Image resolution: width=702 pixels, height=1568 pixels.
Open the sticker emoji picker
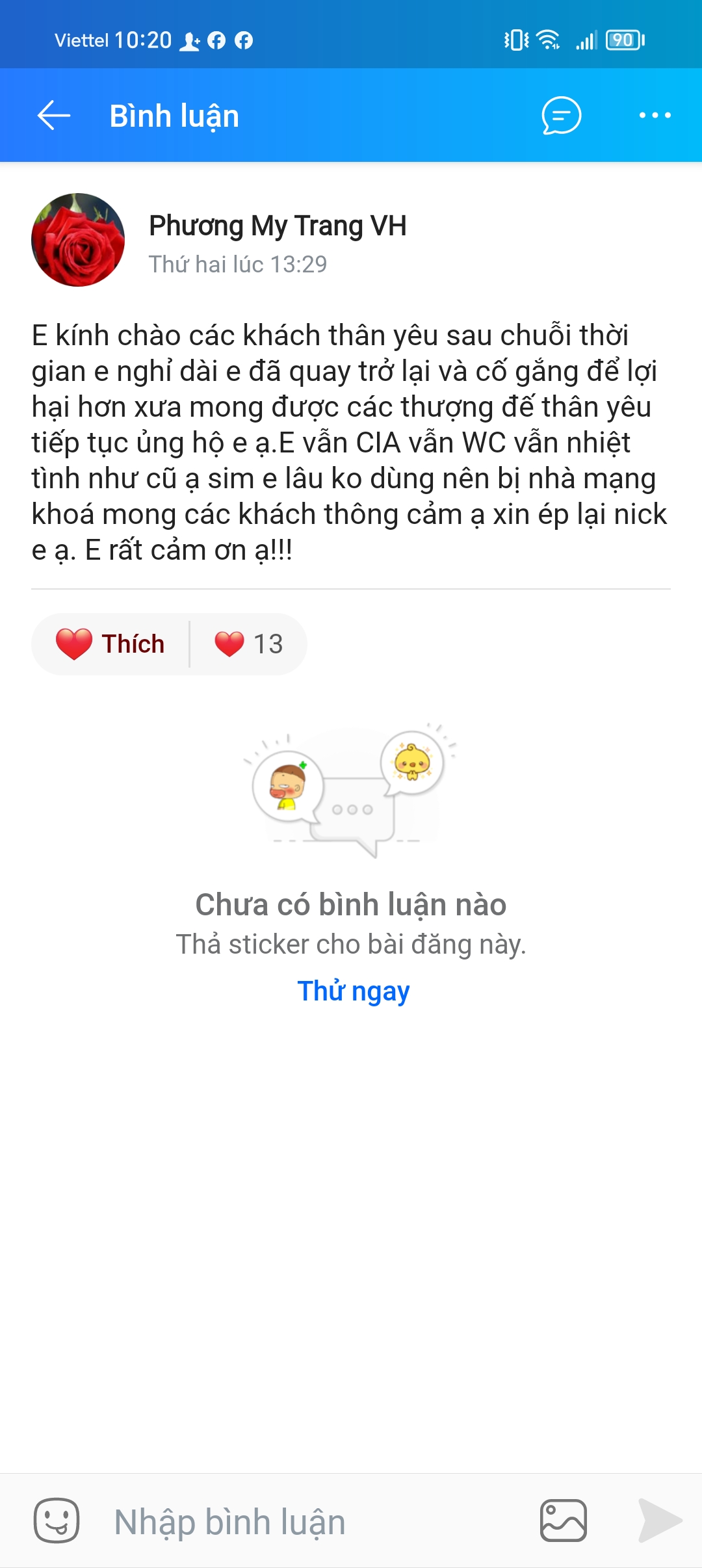(57, 1521)
